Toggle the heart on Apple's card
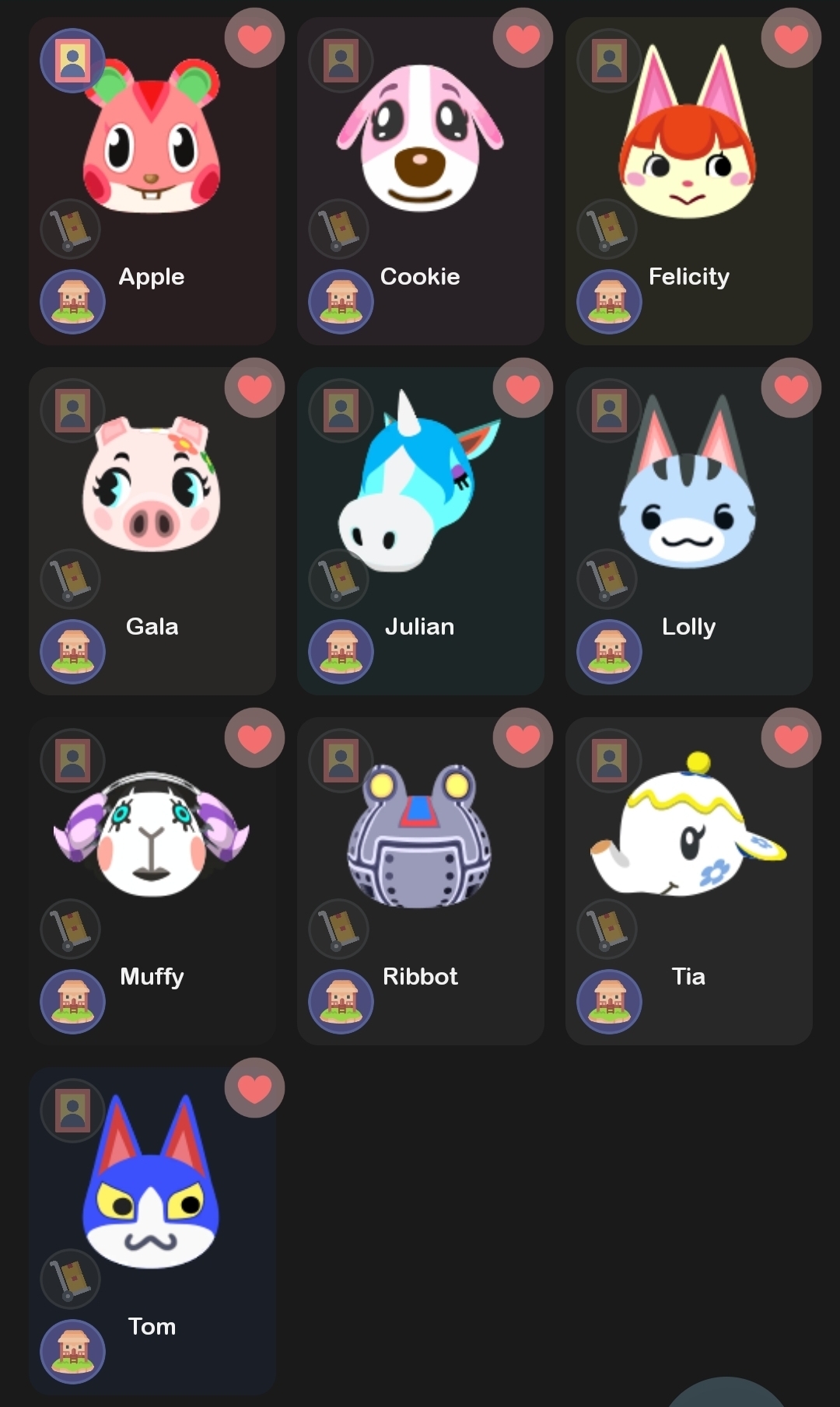This screenshot has width=840, height=1407. tap(254, 38)
